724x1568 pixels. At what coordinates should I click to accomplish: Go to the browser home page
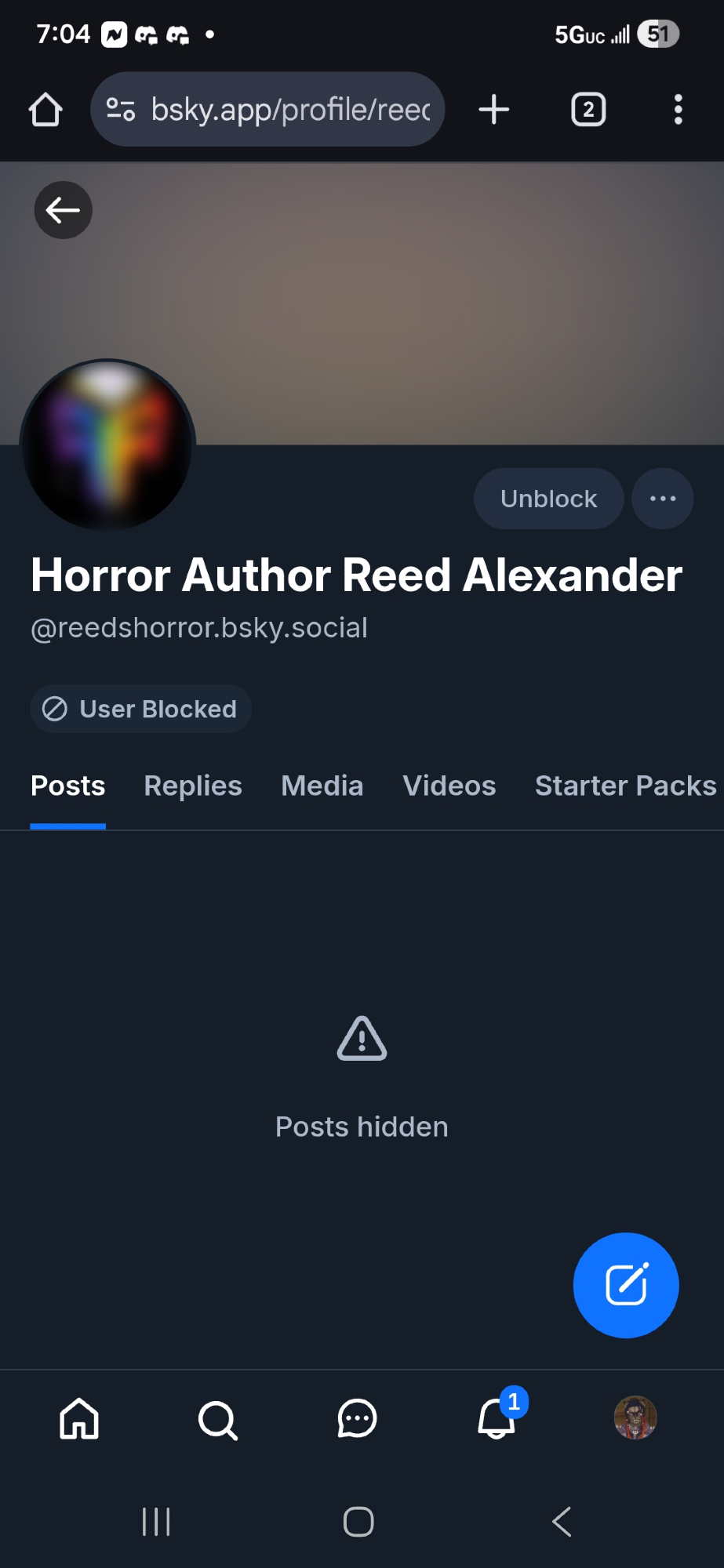45,110
